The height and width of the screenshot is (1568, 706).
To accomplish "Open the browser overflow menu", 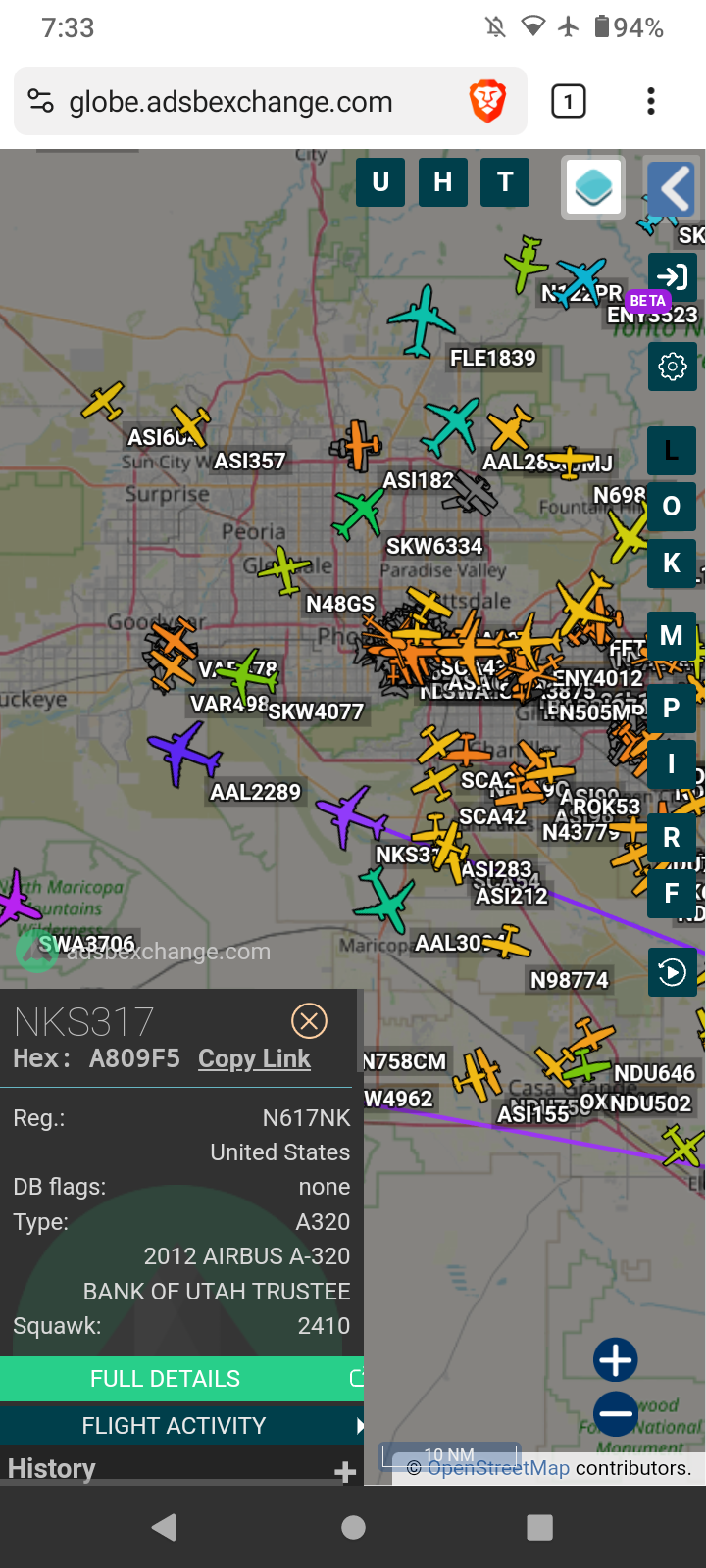I will (x=651, y=101).
